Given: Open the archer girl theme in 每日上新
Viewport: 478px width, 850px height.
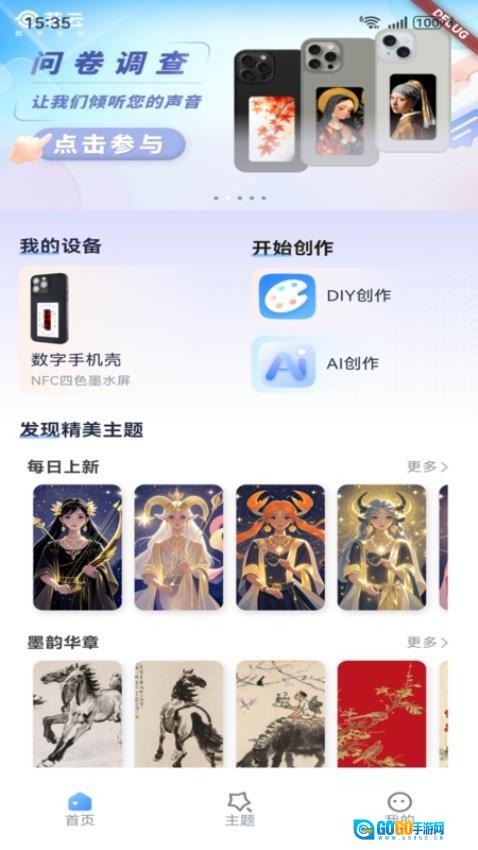Looking at the screenshot, I should point(77,548).
